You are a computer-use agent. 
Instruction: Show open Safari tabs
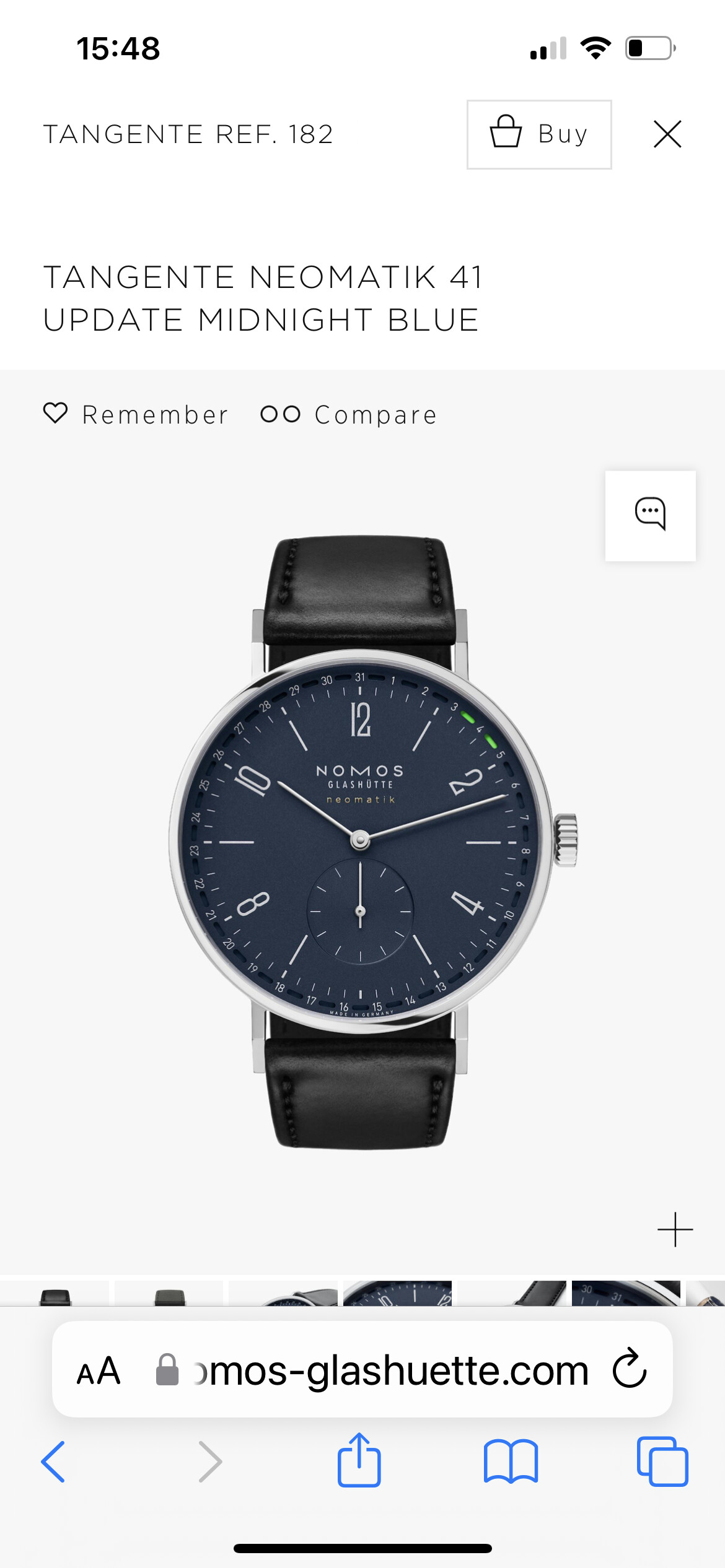tap(662, 1461)
